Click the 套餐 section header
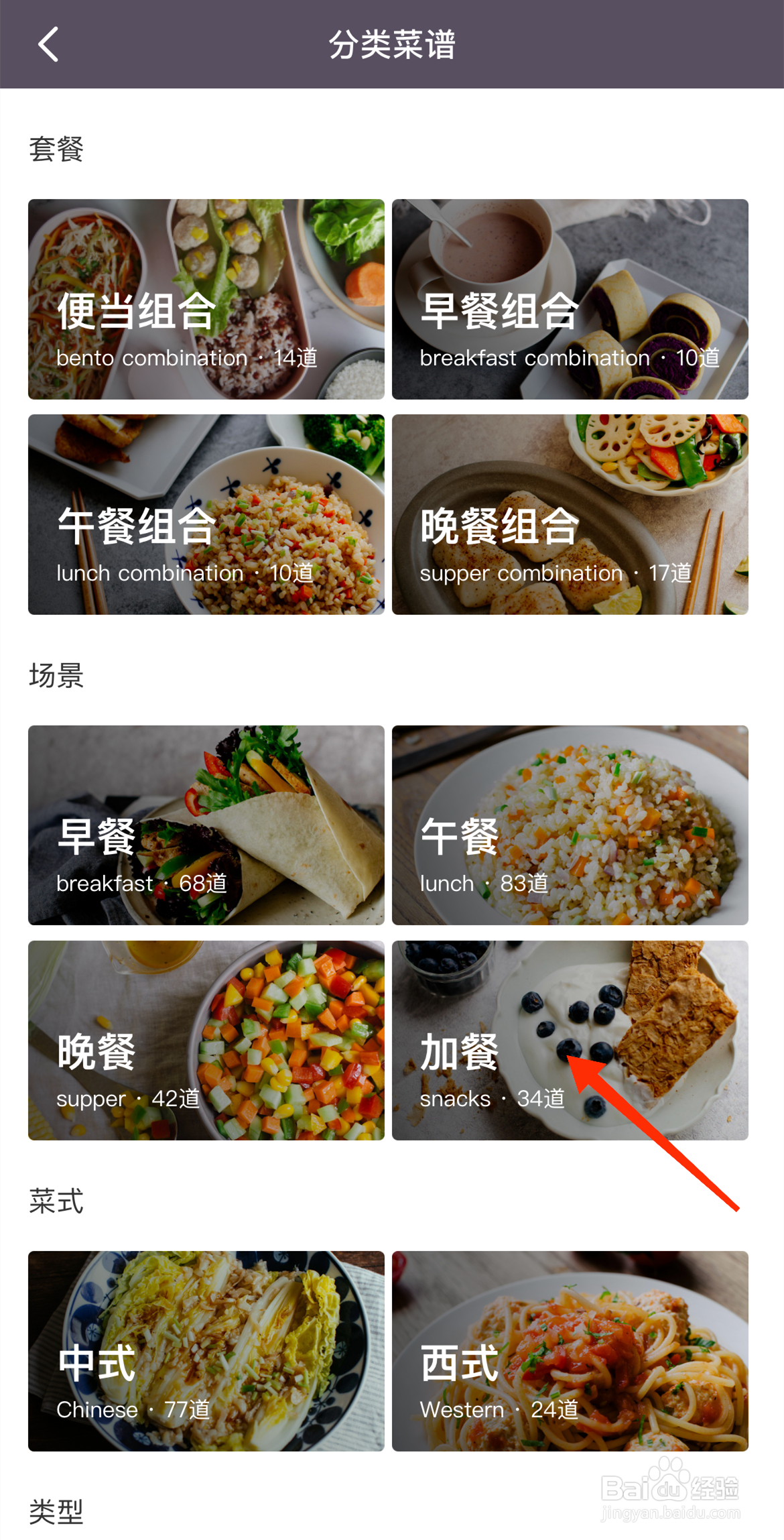Screen dimensions: 784x1540 click(56, 149)
